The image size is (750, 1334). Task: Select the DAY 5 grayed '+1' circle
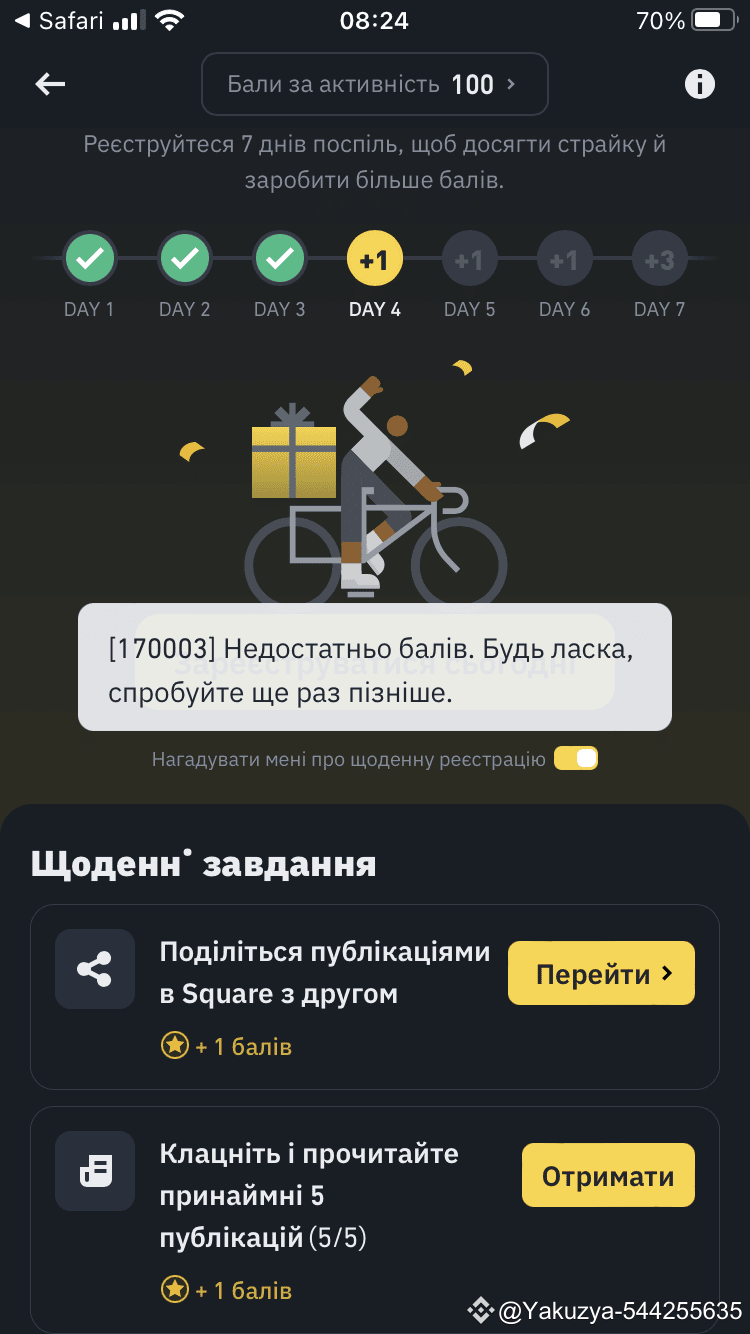pos(469,258)
